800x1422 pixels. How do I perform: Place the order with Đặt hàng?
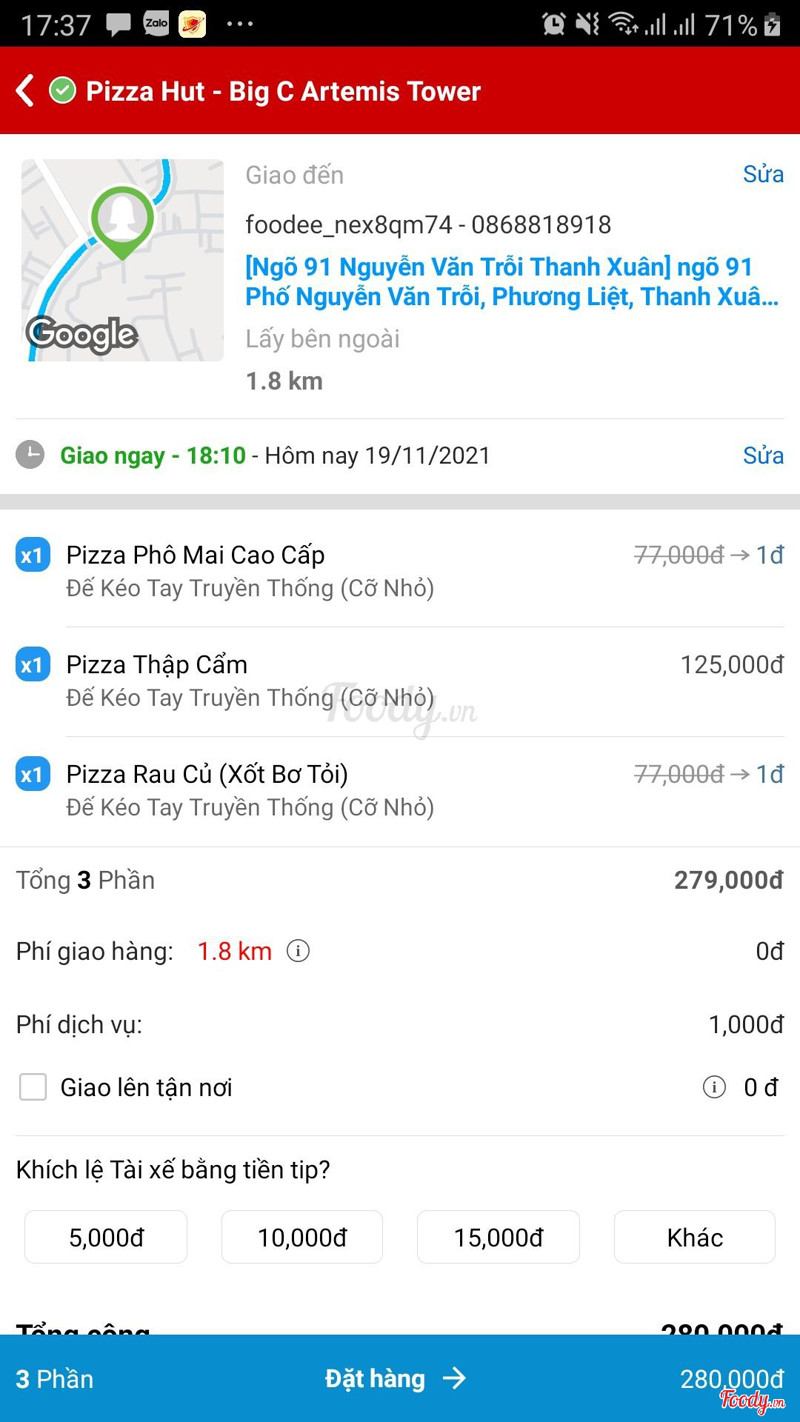click(396, 1379)
